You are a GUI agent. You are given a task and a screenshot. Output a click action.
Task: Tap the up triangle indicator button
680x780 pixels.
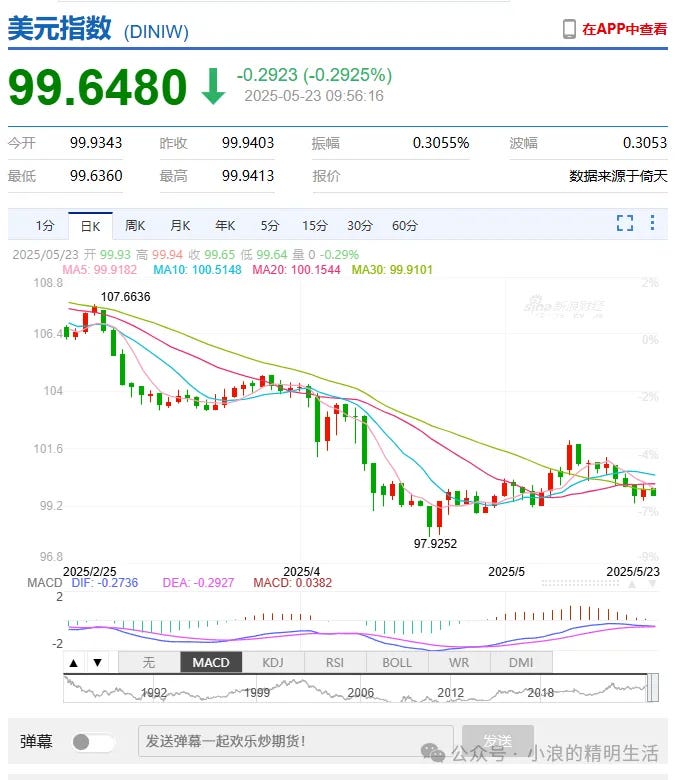pos(74,662)
